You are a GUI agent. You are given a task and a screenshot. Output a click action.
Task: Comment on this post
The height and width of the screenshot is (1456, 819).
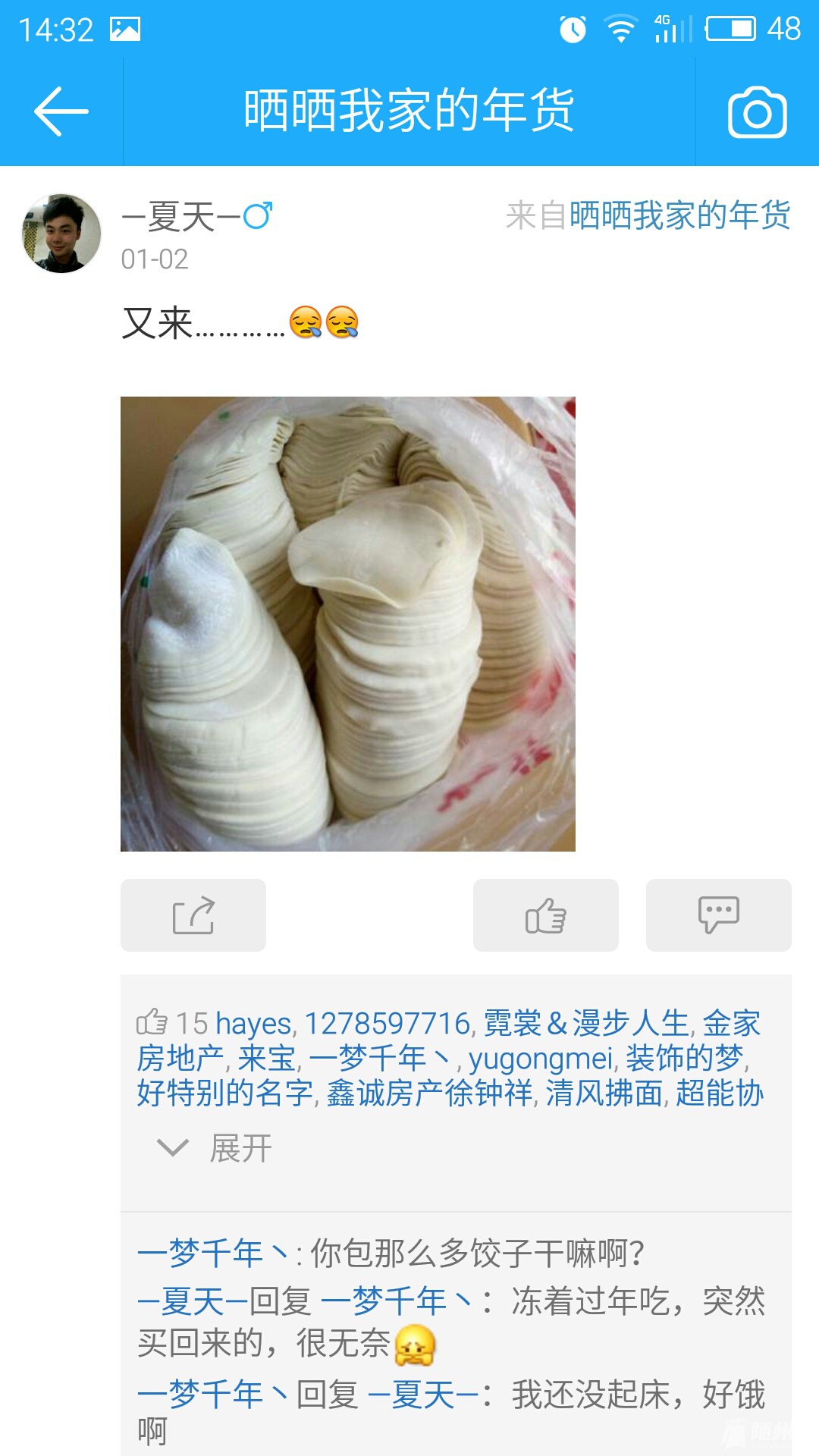(718, 915)
